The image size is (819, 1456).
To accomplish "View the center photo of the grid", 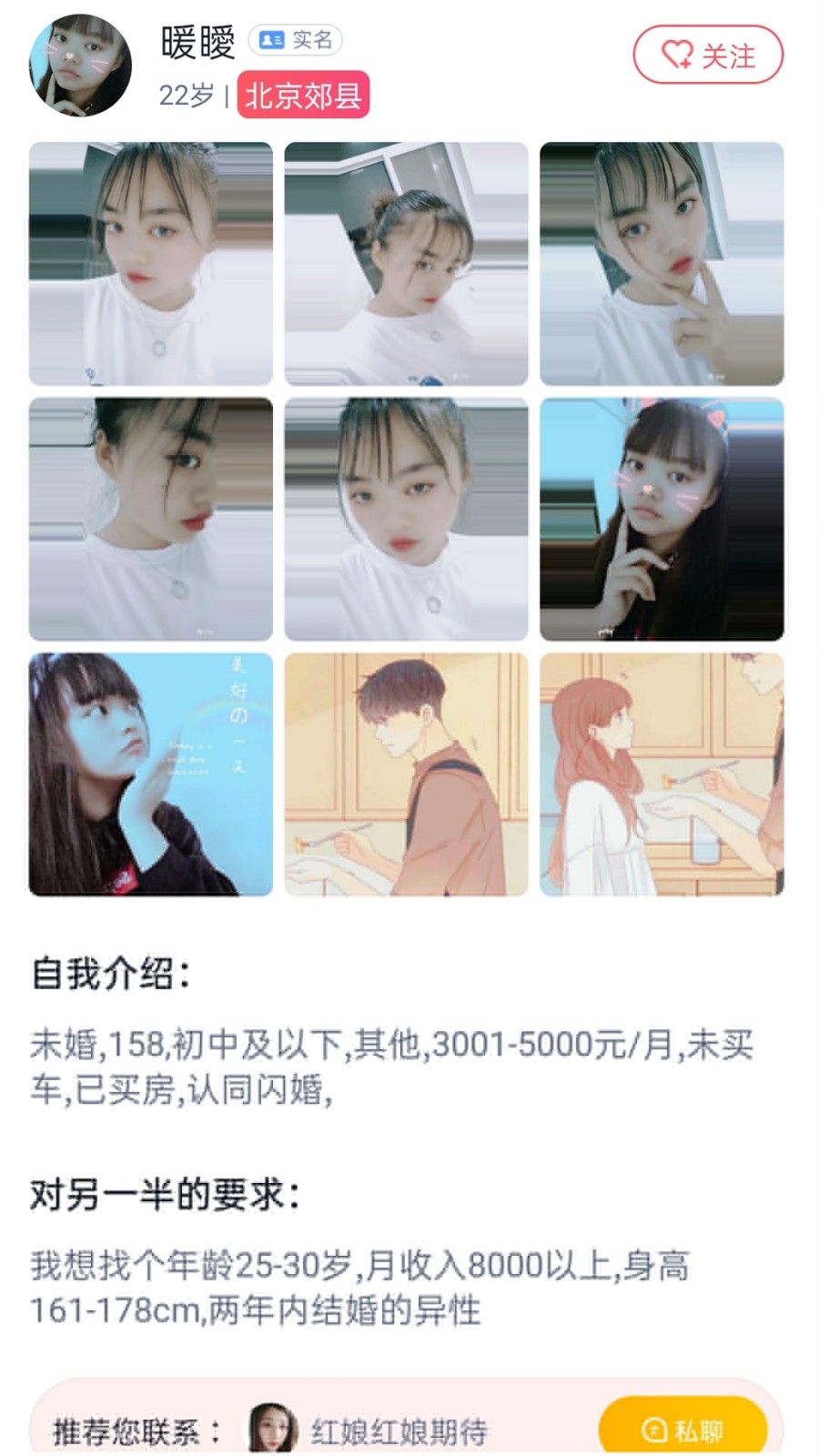I will (406, 519).
